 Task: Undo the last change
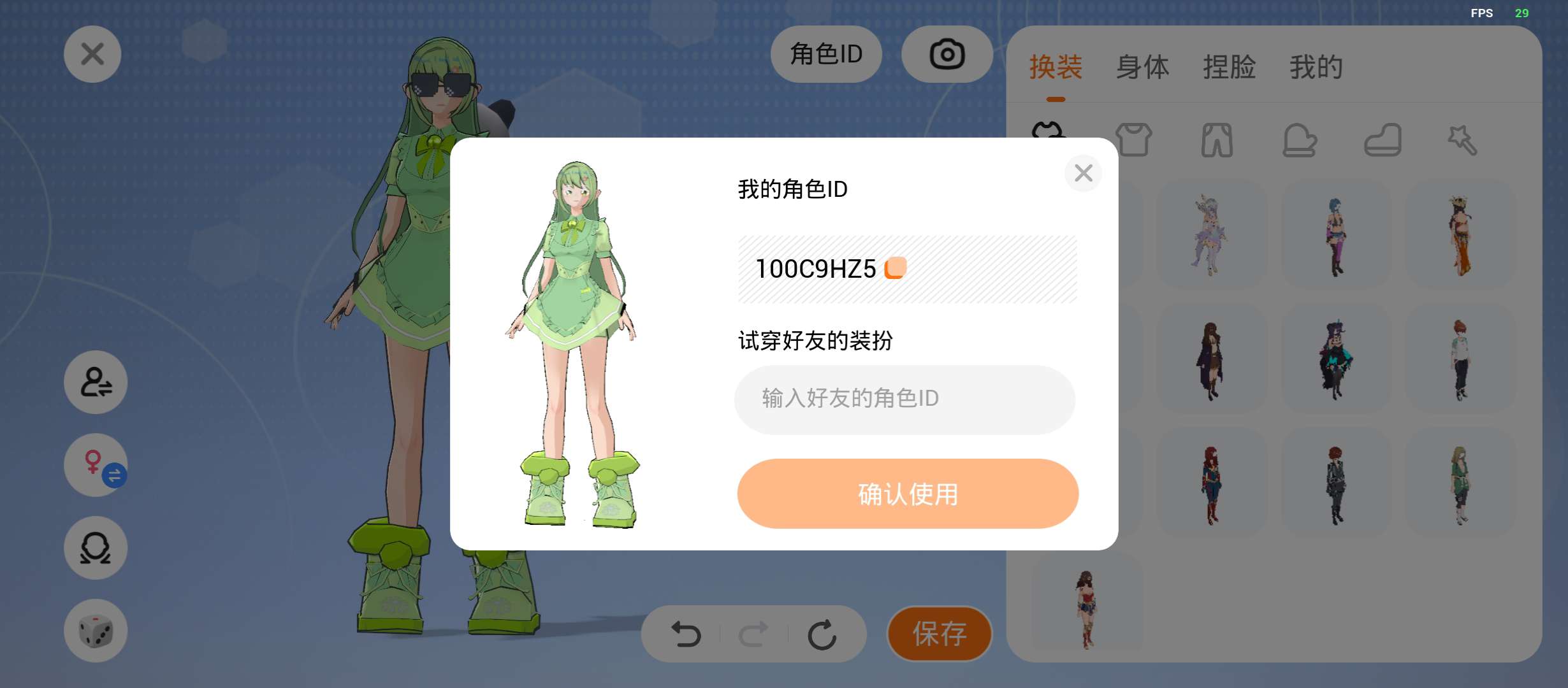pyautogui.click(x=686, y=634)
